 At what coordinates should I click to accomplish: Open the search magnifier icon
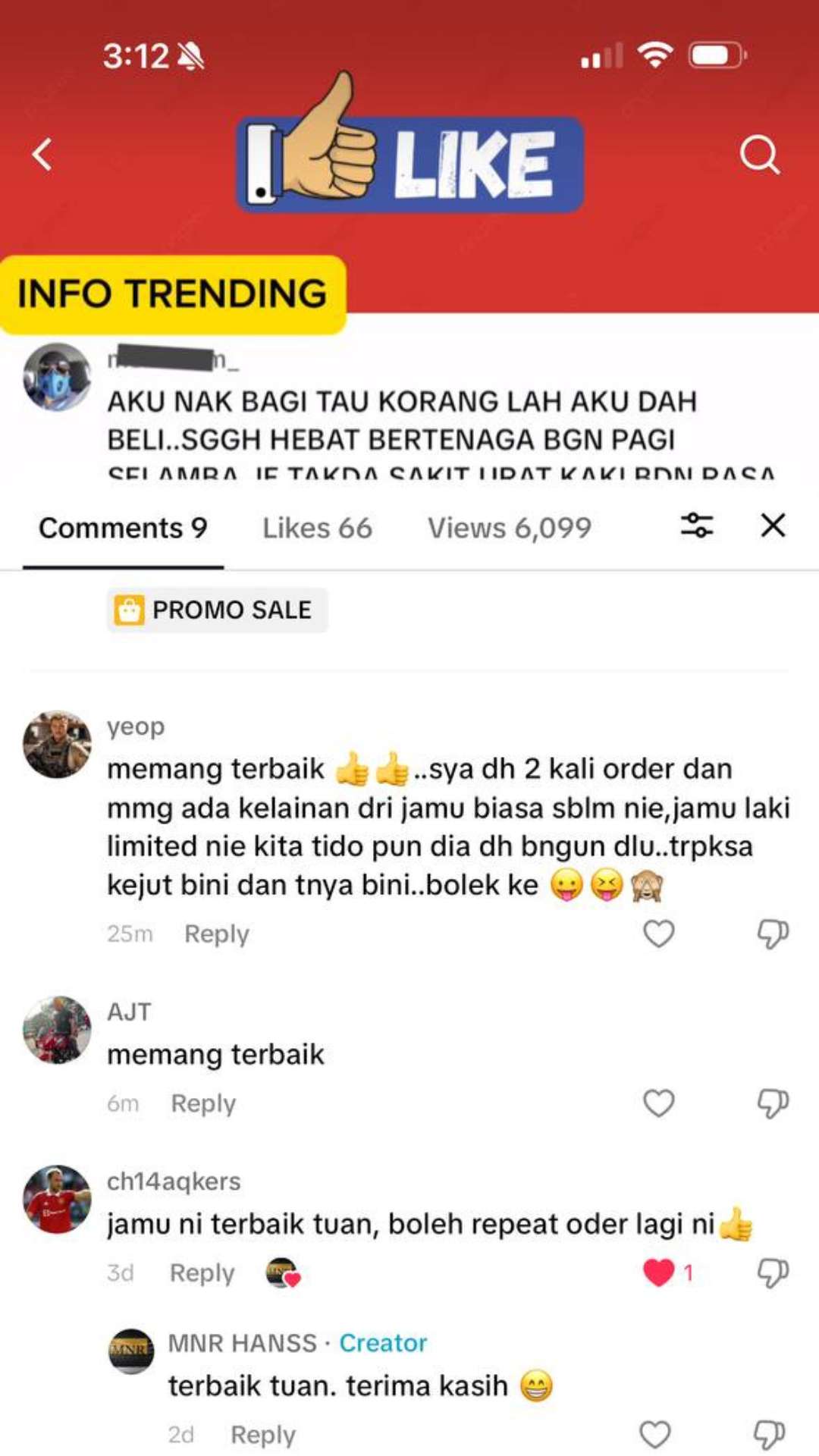[759, 155]
